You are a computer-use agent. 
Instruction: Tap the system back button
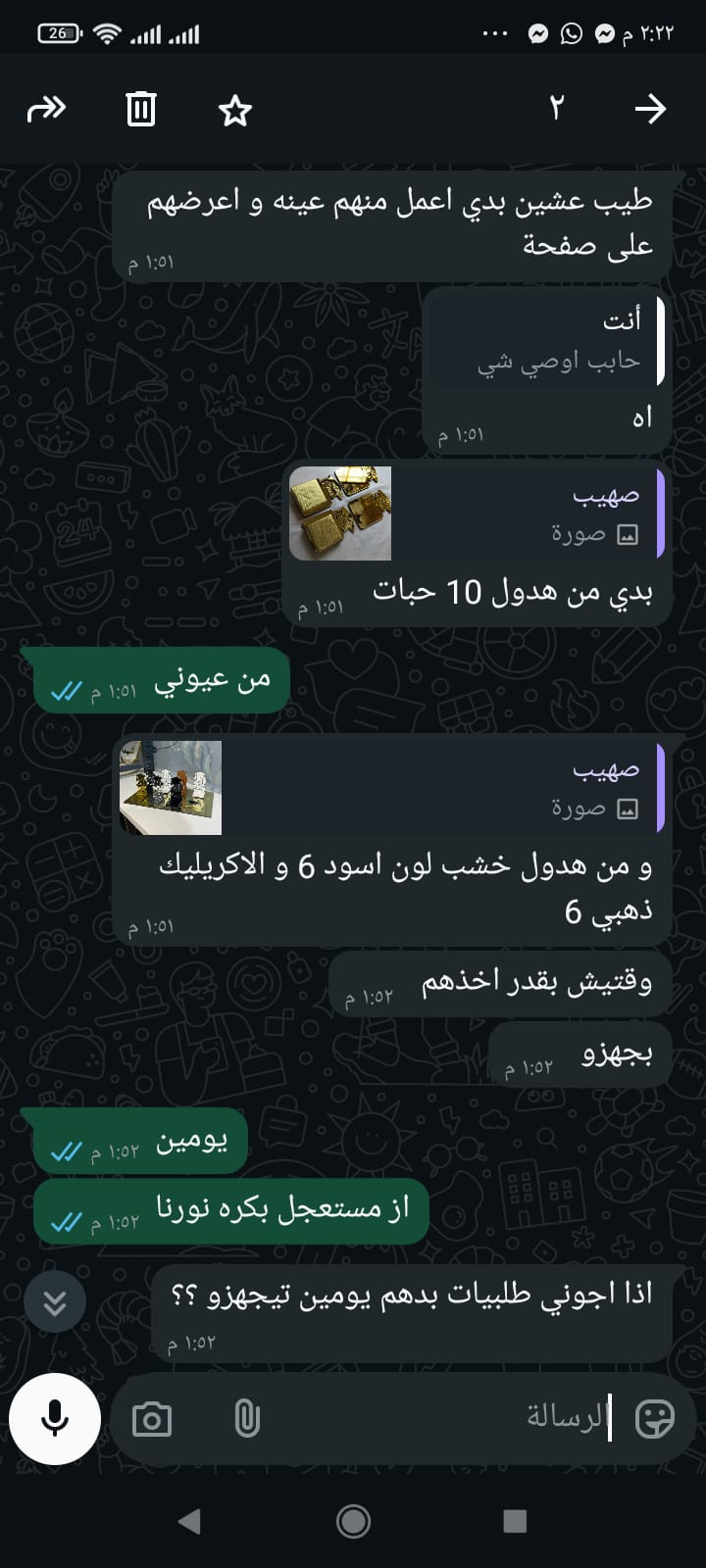(189, 1521)
